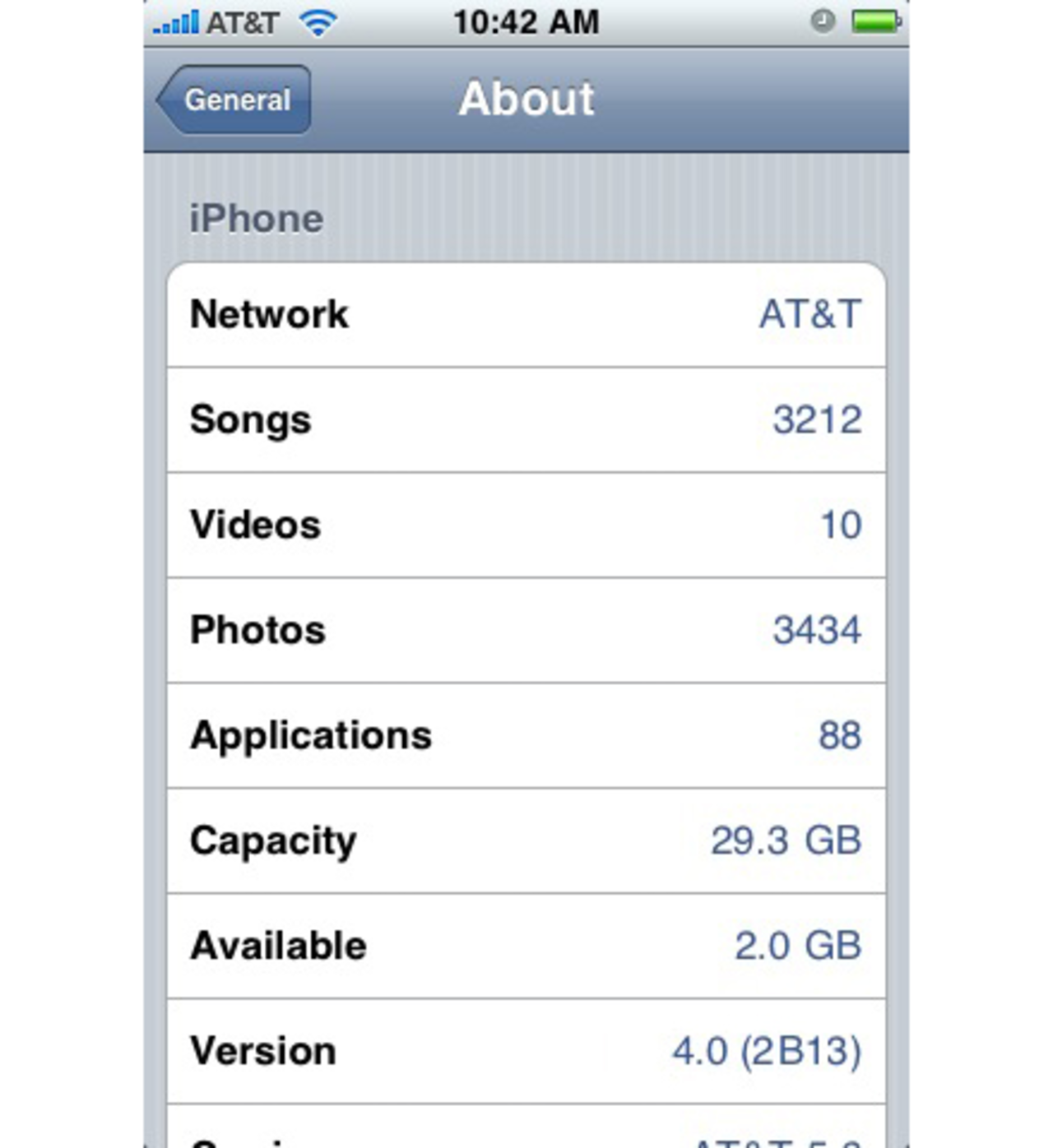
Task: Tap the Songs row listing 3212 songs
Action: (526, 420)
